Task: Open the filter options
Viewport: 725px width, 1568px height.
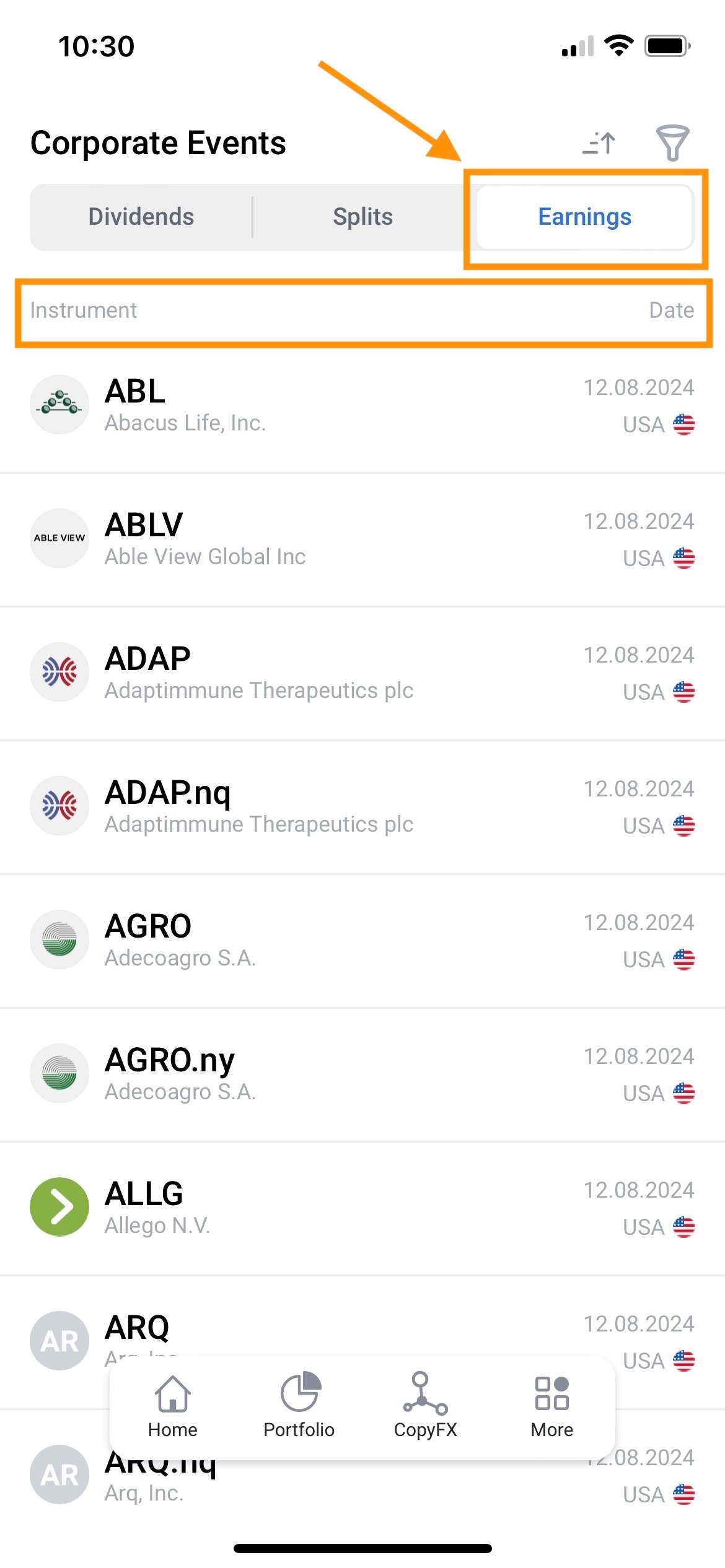Action: tap(672, 143)
